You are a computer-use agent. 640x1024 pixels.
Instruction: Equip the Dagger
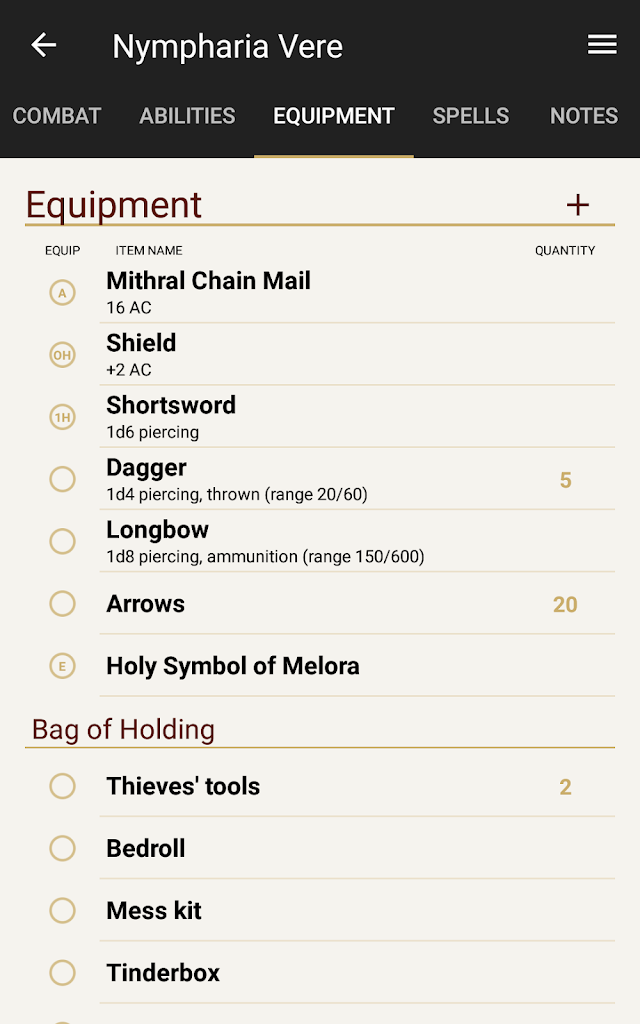tap(62, 479)
